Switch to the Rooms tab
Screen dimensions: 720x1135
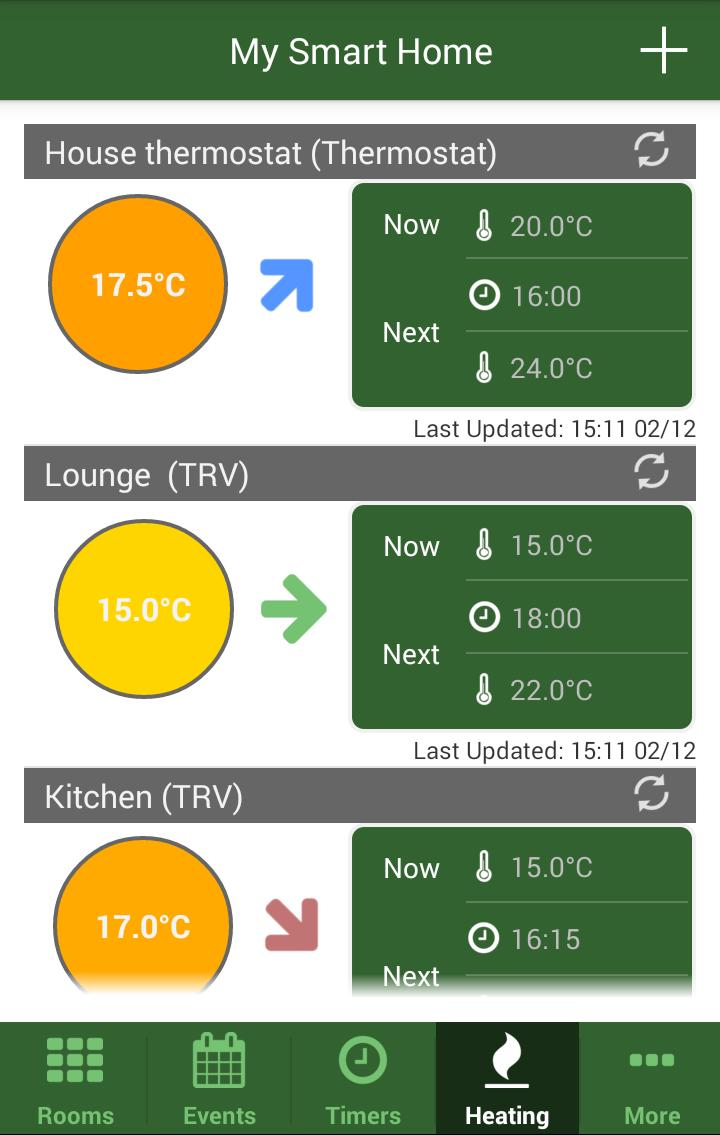tap(75, 1080)
